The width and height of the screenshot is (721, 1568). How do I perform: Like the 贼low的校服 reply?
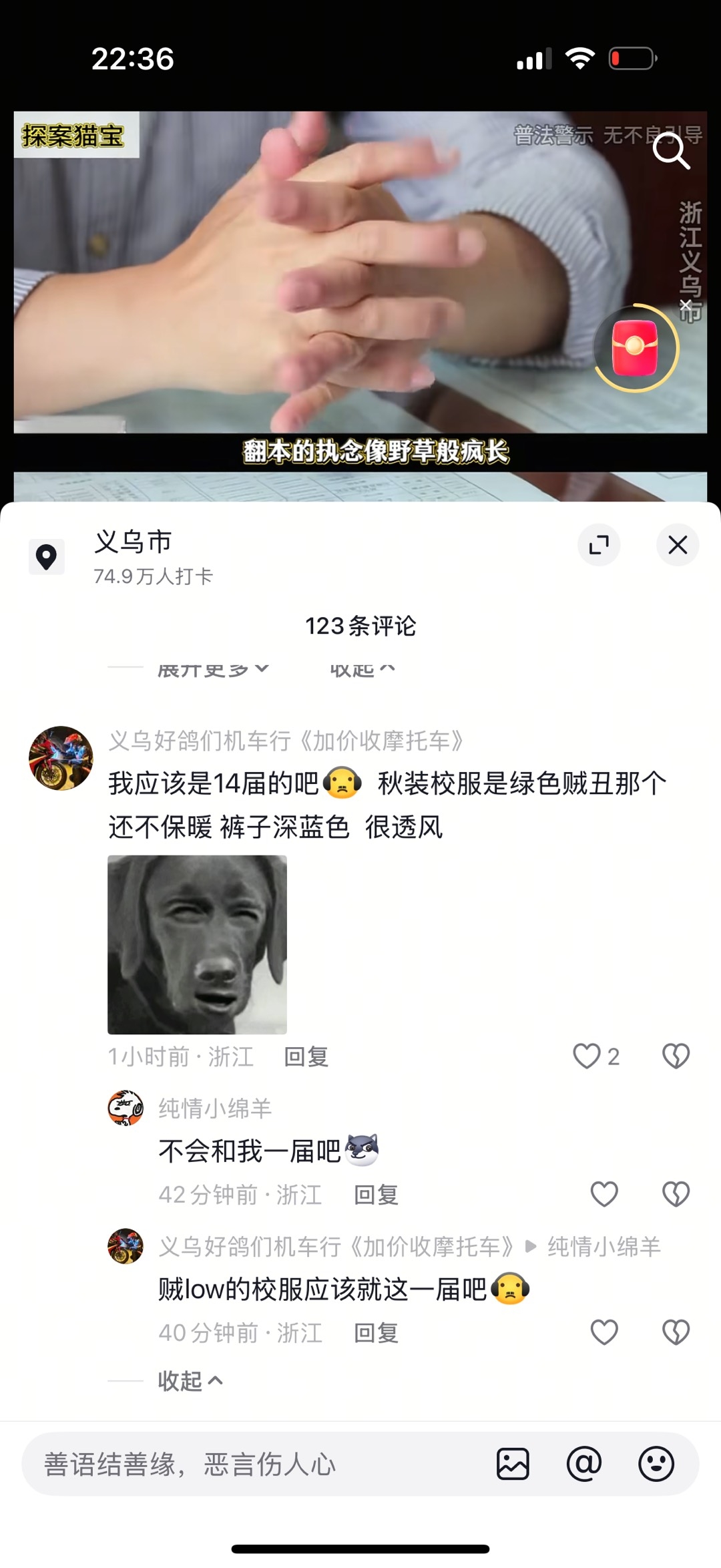[604, 1332]
